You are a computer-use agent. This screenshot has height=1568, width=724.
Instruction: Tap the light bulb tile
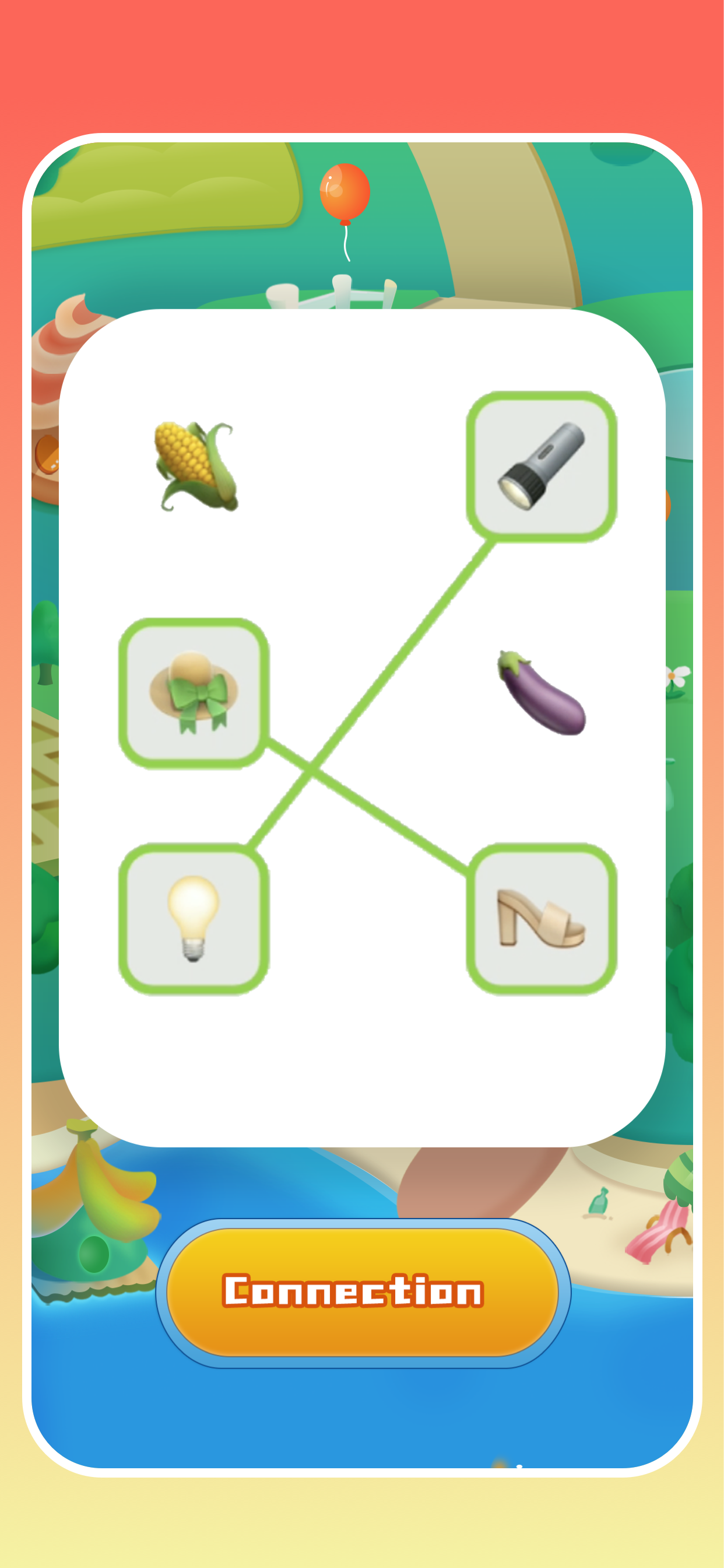(194, 919)
